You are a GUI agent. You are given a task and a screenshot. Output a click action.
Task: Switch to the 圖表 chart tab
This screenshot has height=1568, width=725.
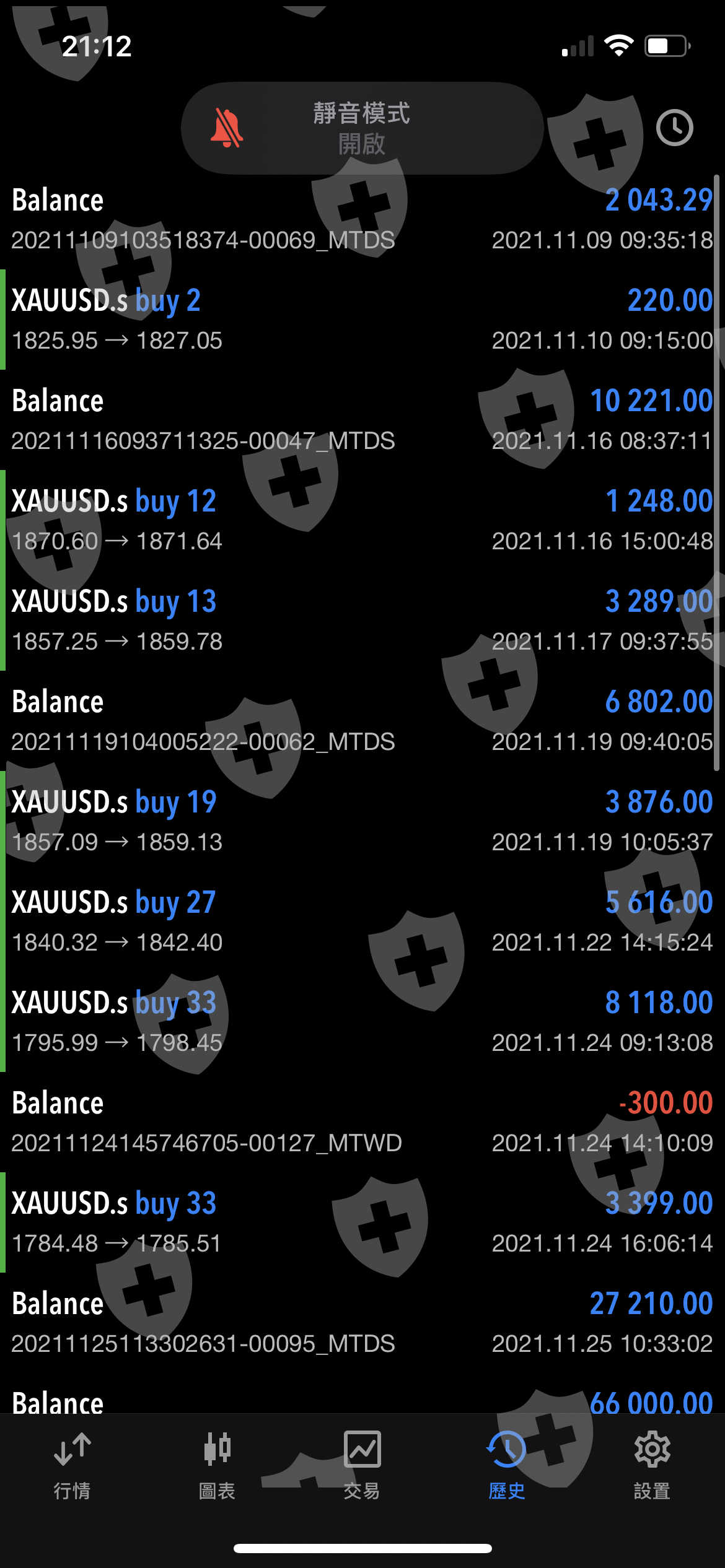click(217, 1465)
